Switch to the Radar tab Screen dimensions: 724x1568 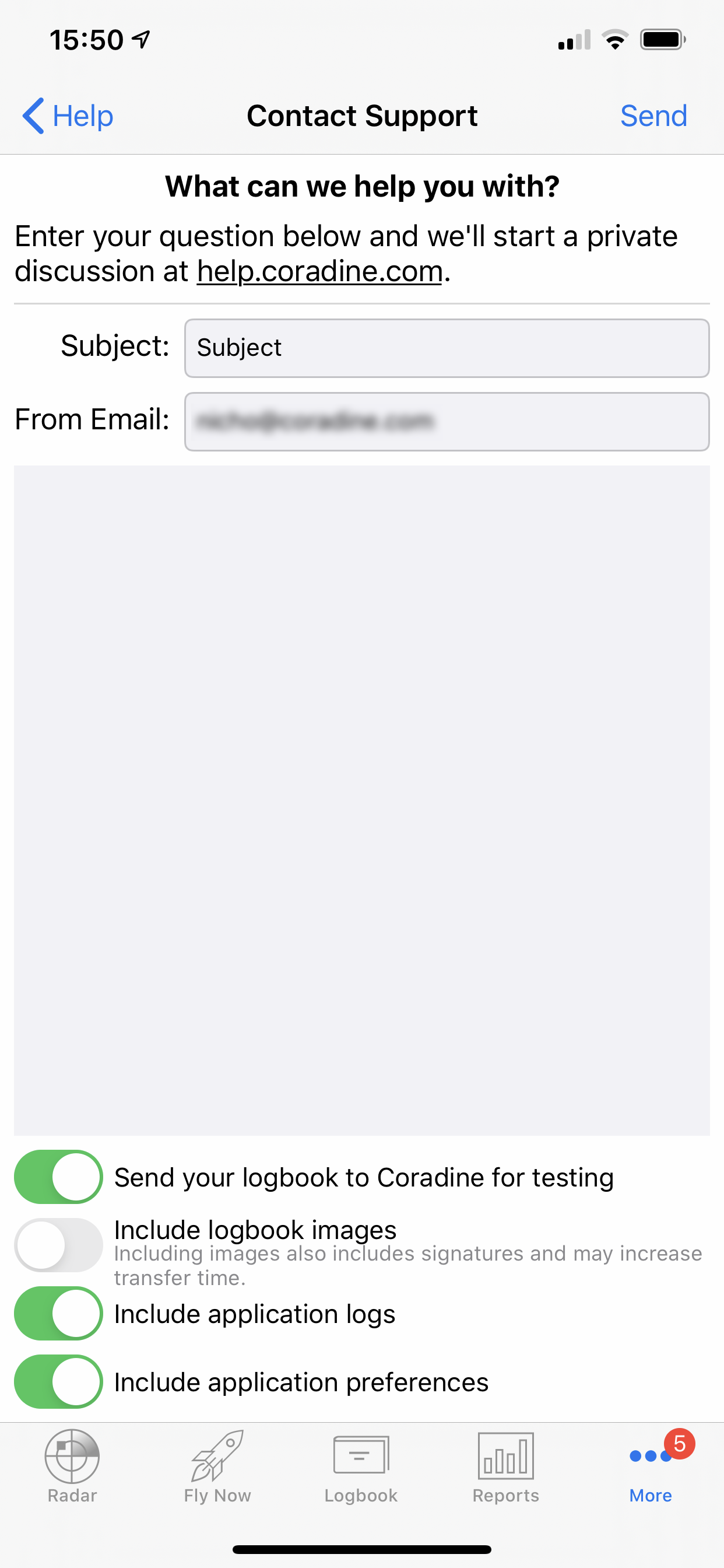72,1466
